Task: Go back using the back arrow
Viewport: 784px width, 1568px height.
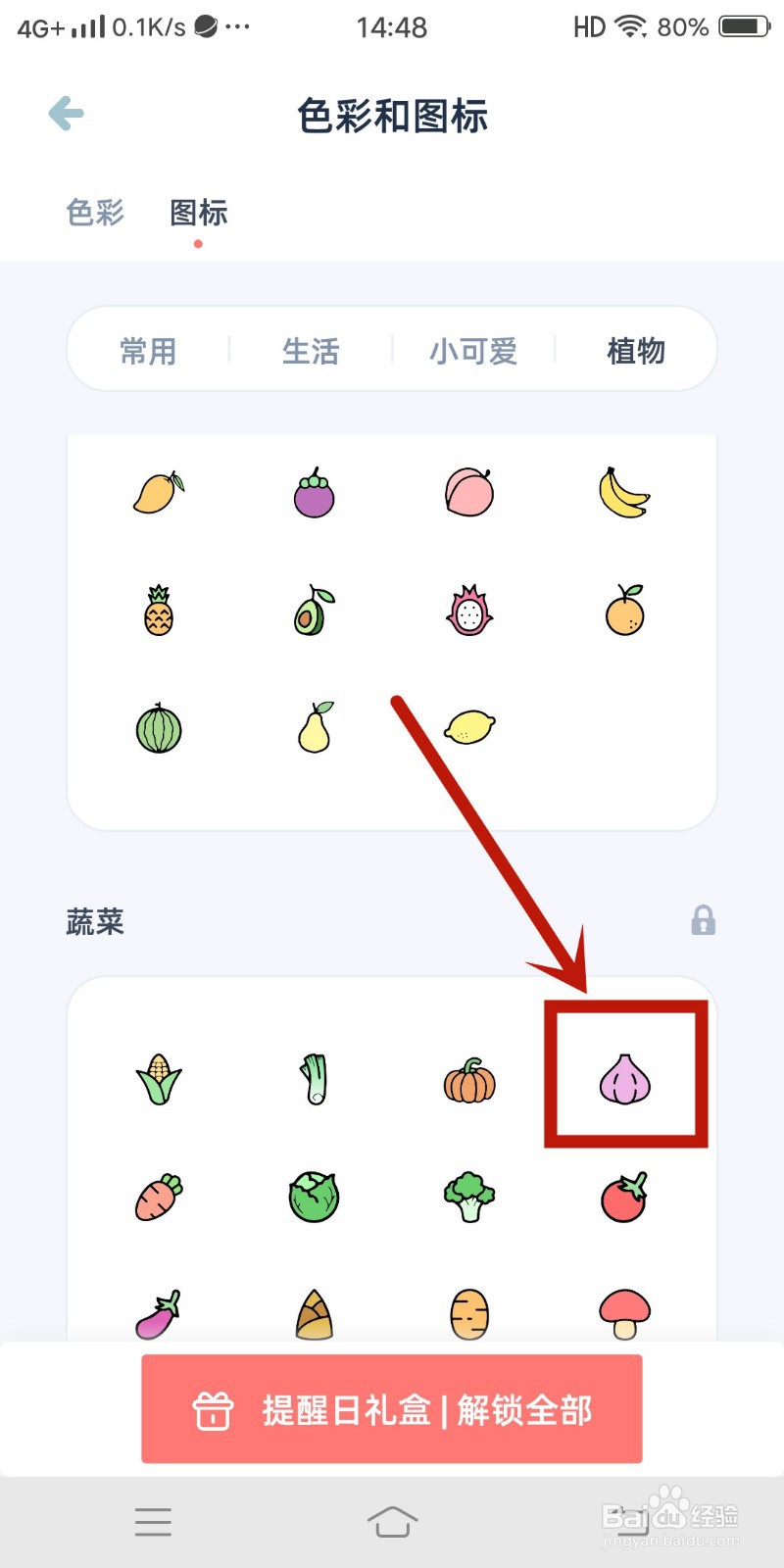Action: click(x=65, y=112)
